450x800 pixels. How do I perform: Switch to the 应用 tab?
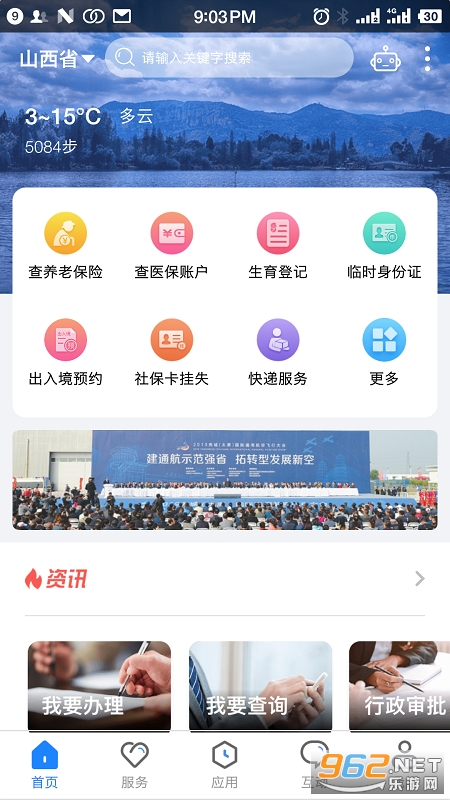pos(224,765)
